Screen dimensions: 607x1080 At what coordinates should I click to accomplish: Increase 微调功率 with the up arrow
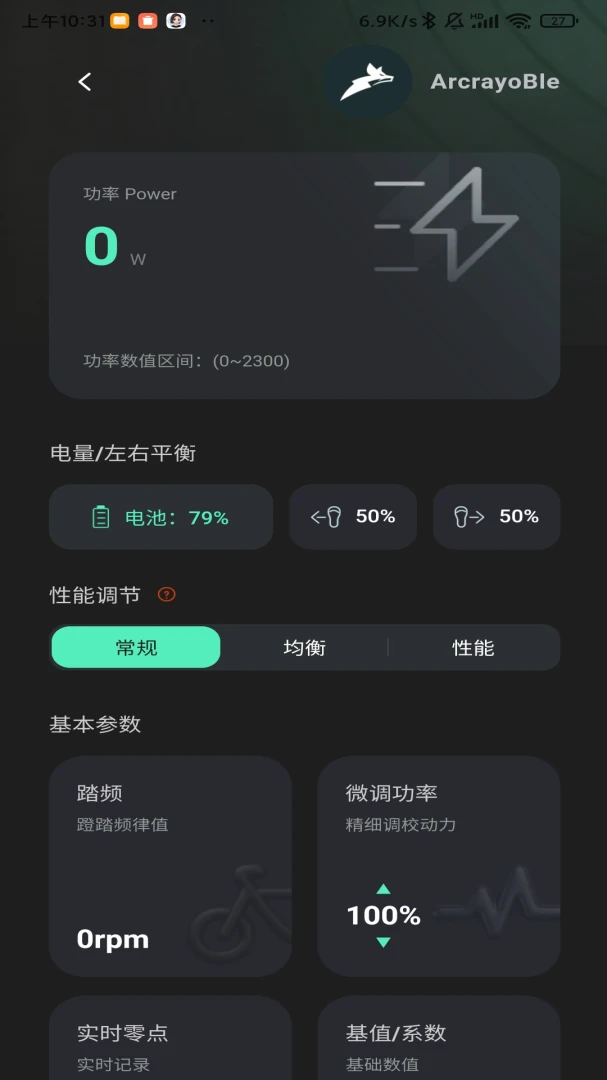click(383, 889)
